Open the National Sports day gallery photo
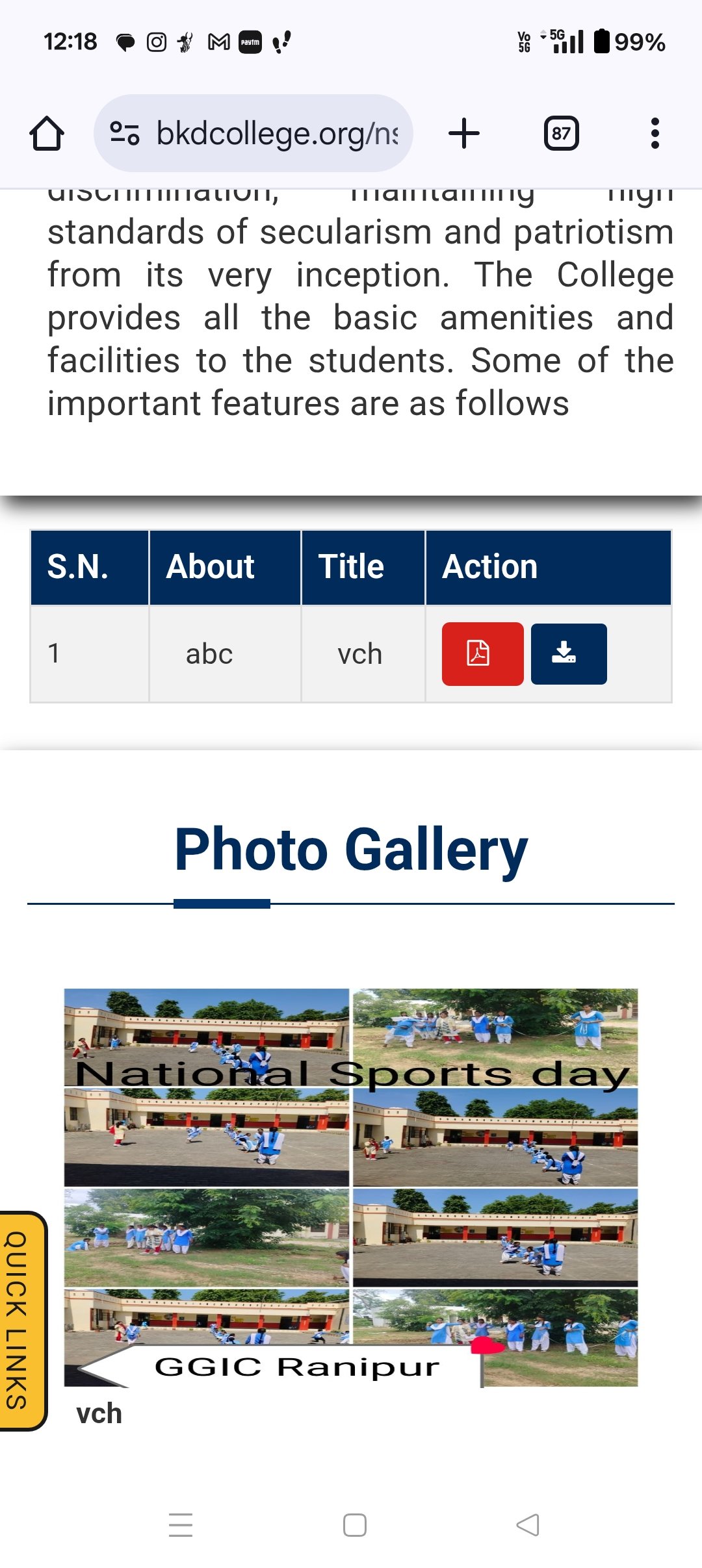The image size is (702, 1568). click(x=351, y=1187)
